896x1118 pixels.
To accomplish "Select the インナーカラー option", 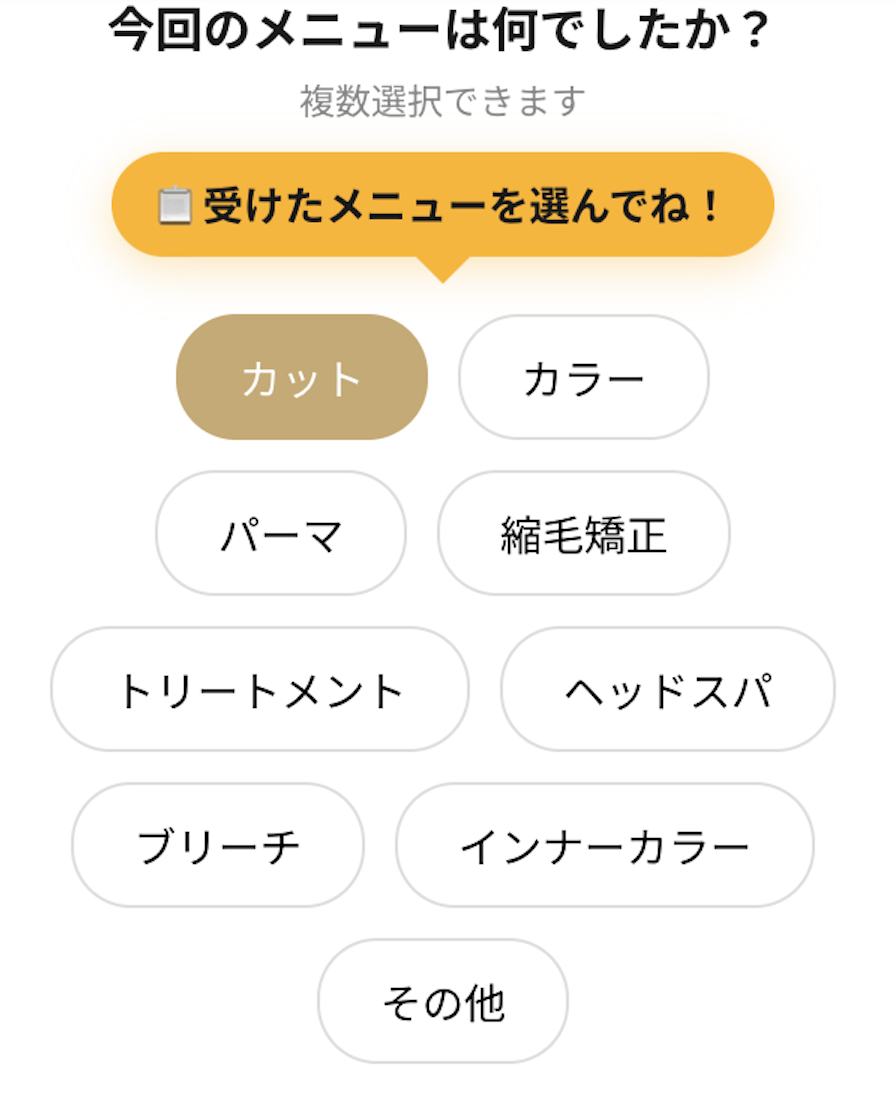I will point(608,845).
